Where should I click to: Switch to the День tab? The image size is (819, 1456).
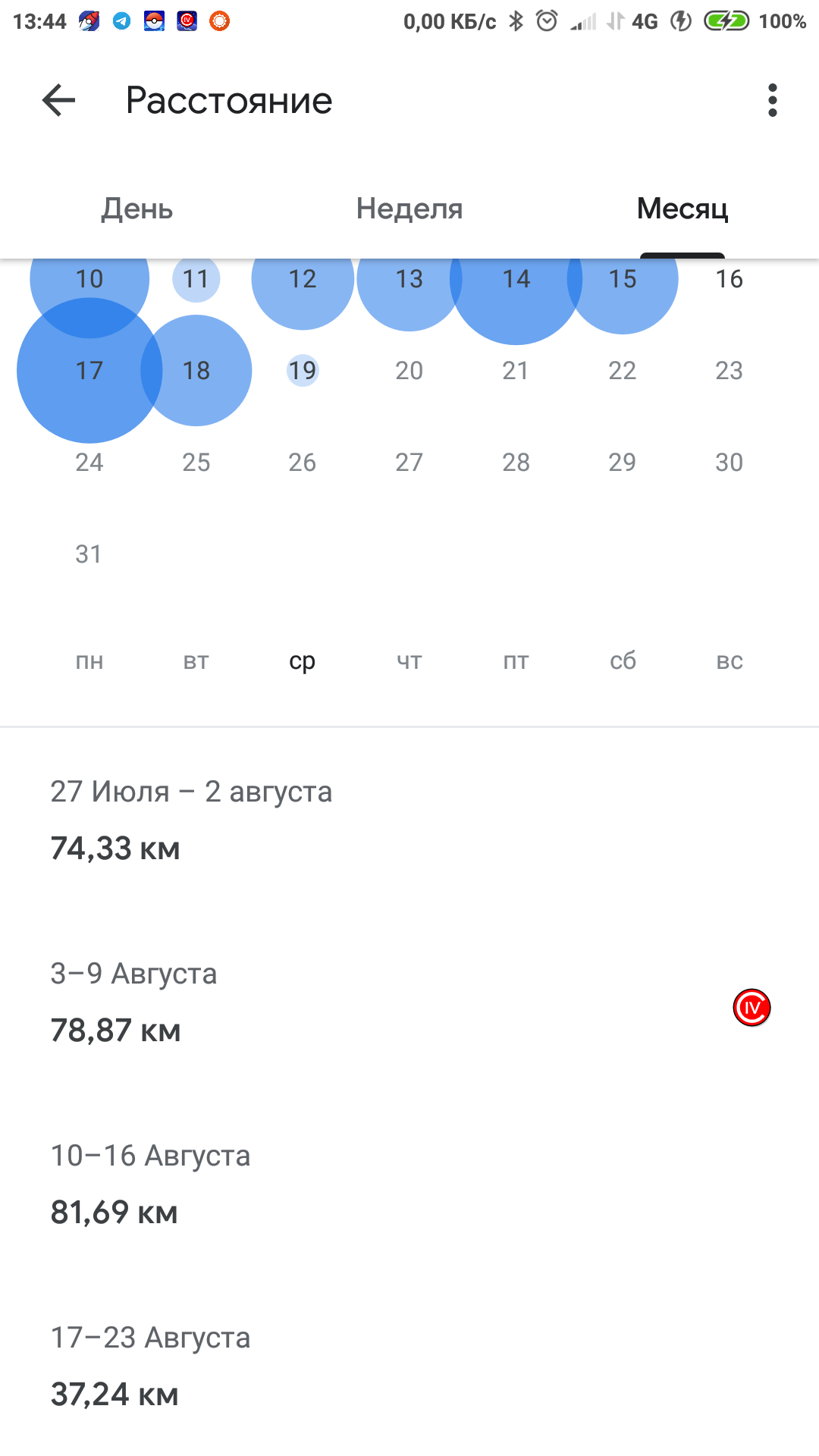click(x=137, y=209)
